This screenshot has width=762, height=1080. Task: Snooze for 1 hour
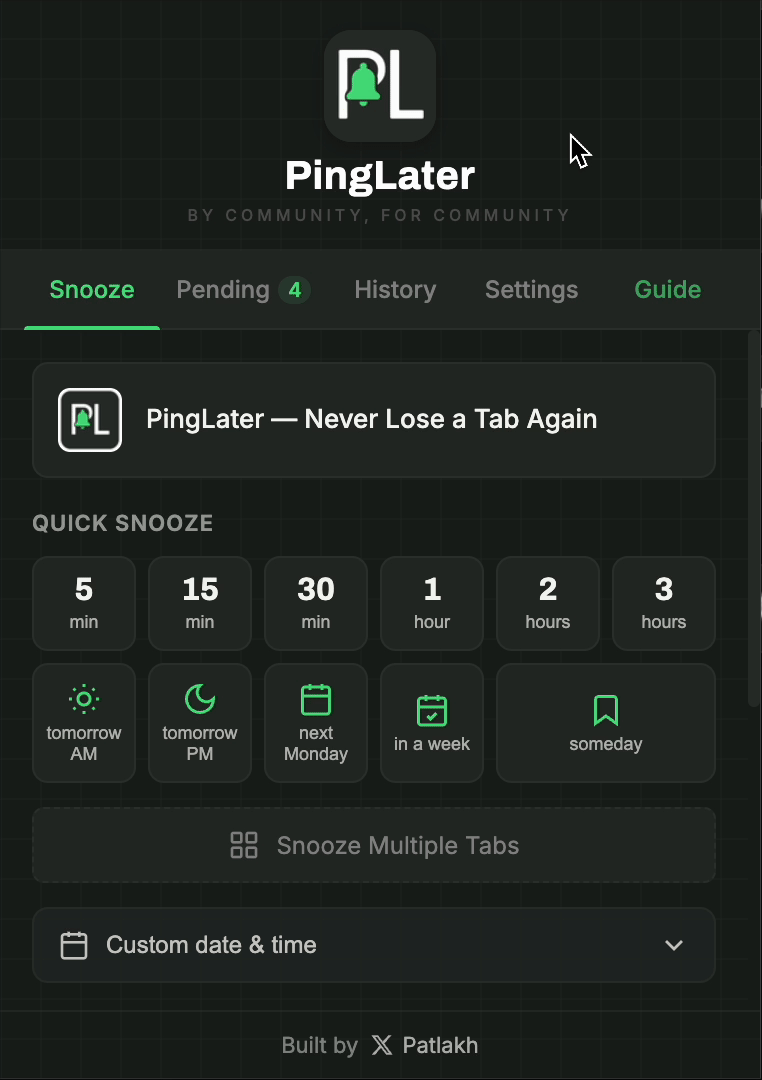click(x=431, y=603)
